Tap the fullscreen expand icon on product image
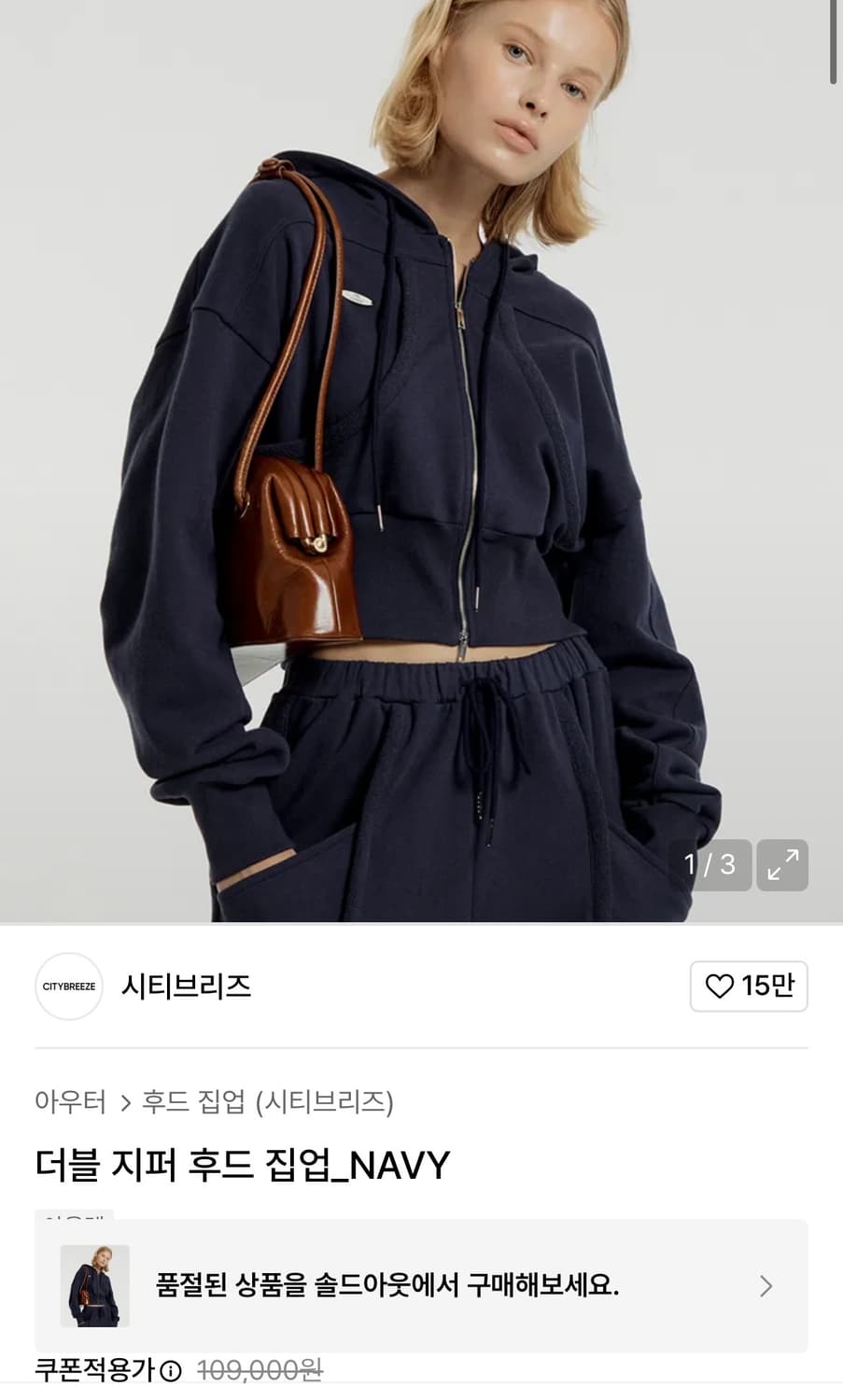Image resolution: width=843 pixels, height=1400 pixels. [x=782, y=864]
